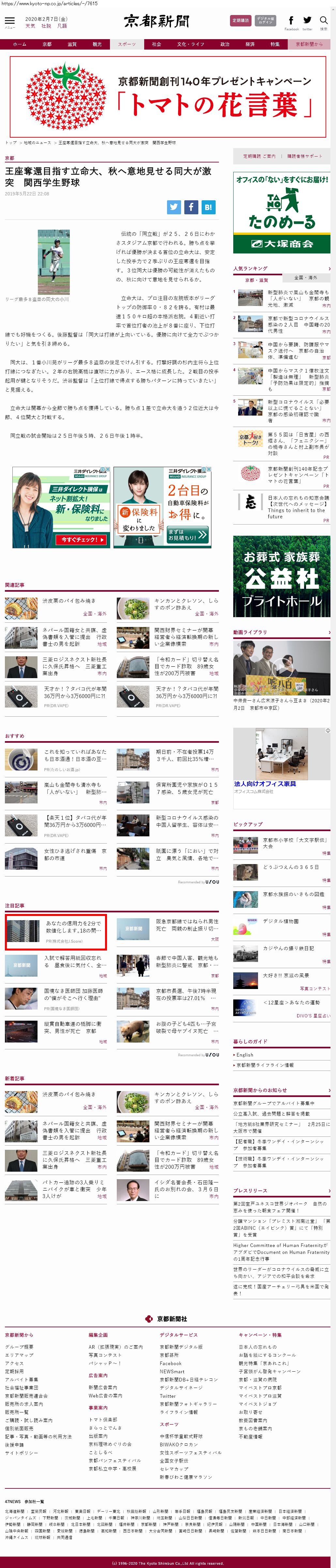Go to the 京都 section tab
Image resolution: width=336 pixels, height=1568 pixels.
tap(47, 44)
